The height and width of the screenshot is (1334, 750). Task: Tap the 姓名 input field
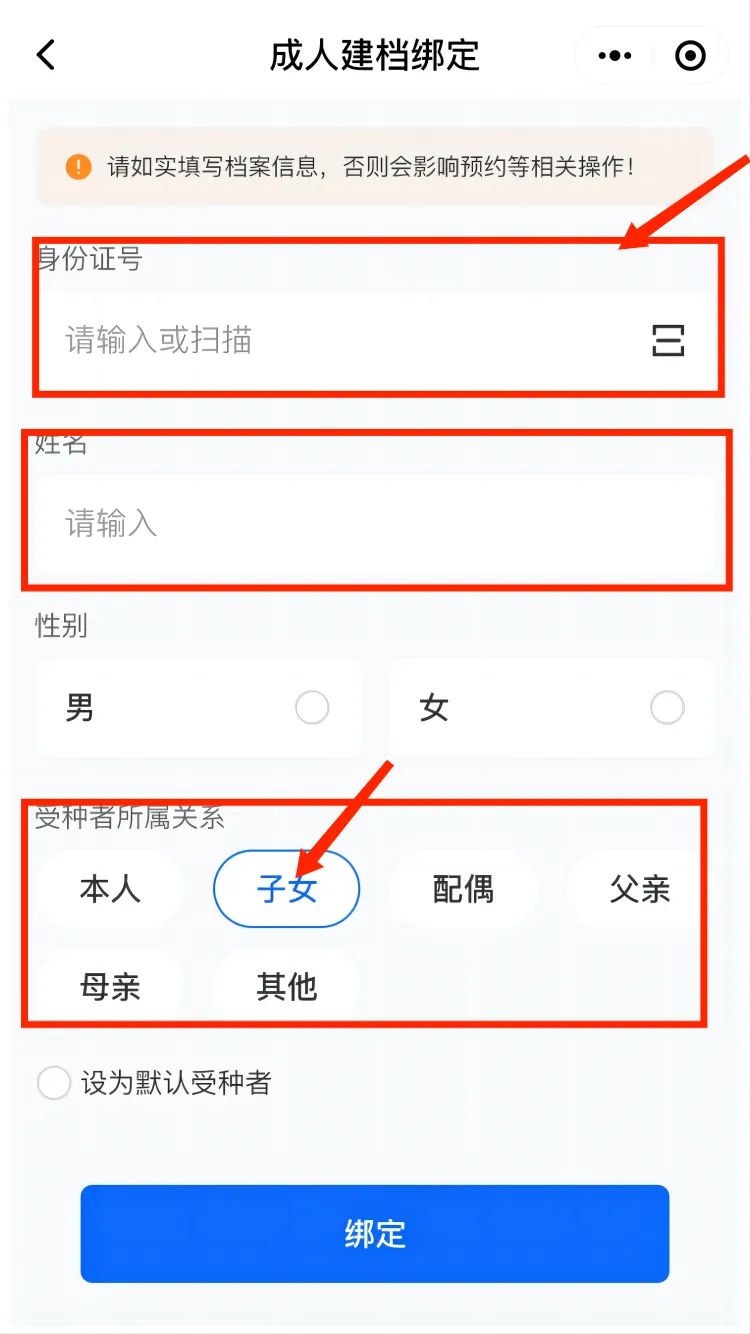click(375, 524)
